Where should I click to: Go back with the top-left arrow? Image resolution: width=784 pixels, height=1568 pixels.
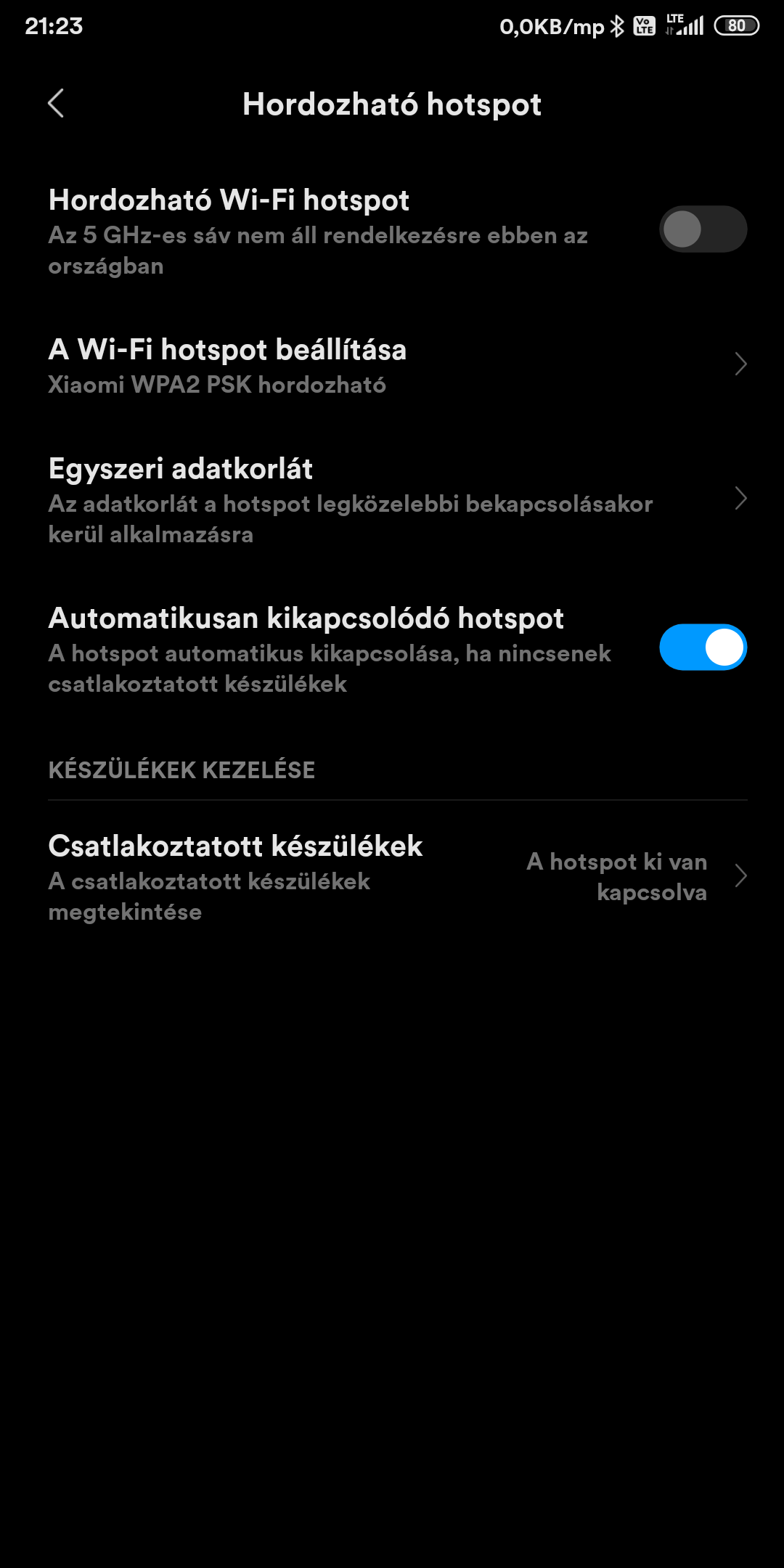(56, 103)
